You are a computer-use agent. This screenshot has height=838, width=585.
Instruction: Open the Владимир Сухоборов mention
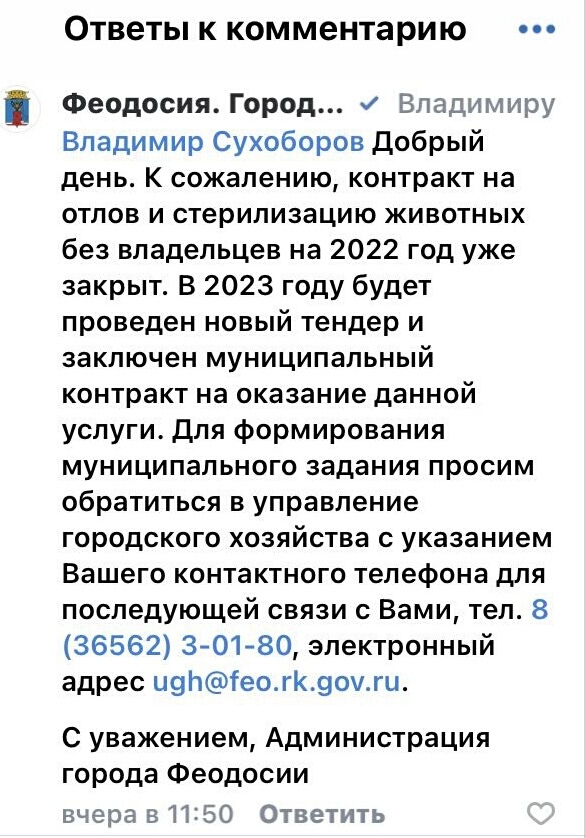coord(213,142)
